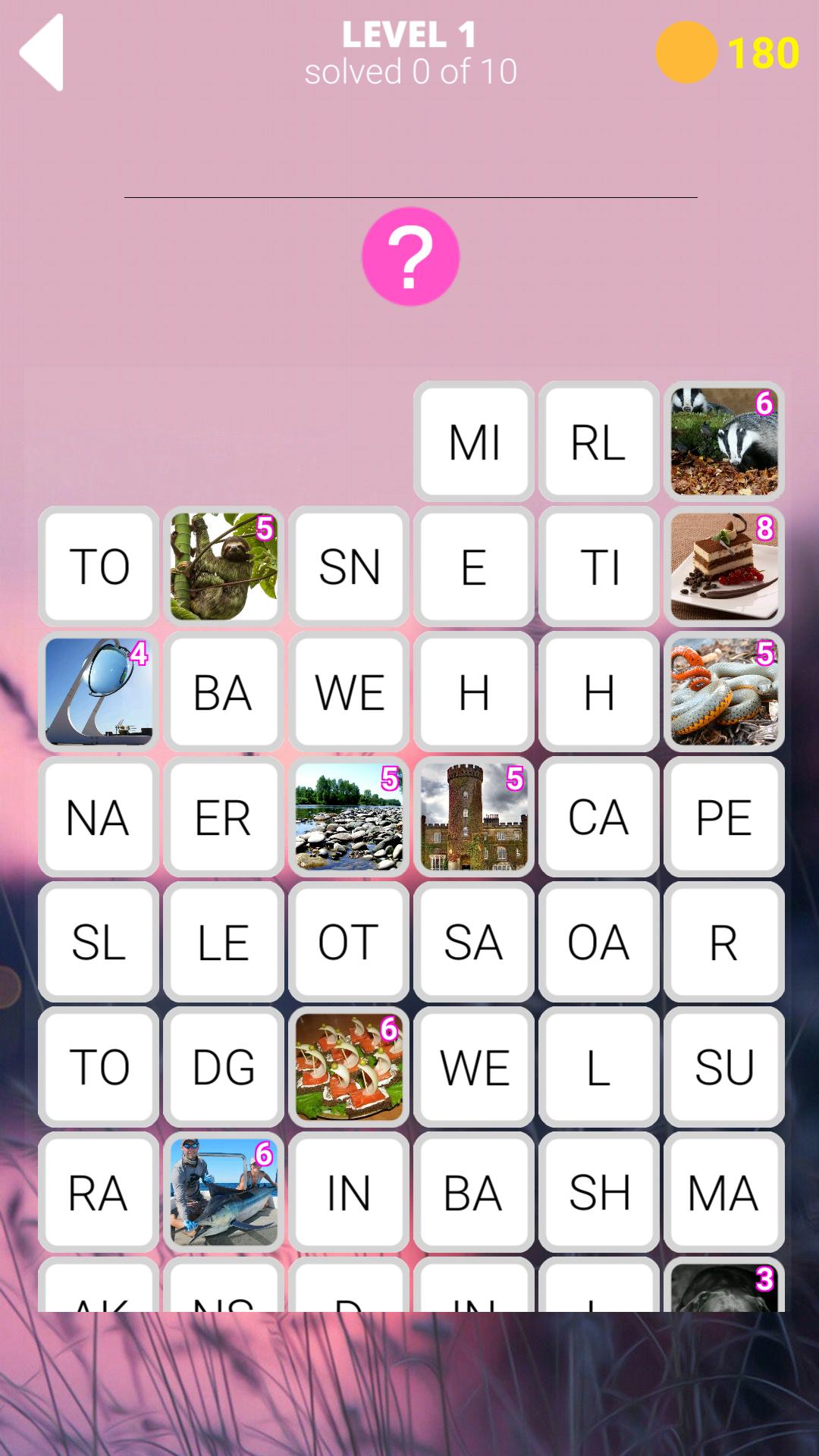Tap the pink question mark hint button
The image size is (819, 1456).
tap(410, 256)
